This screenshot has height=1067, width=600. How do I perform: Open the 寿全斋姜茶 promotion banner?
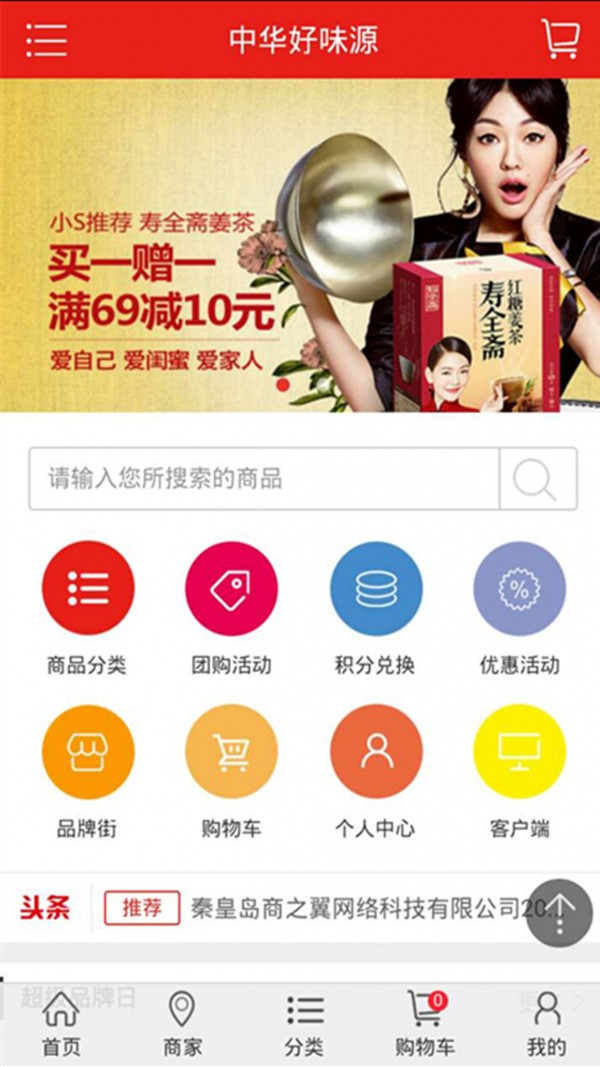click(x=300, y=245)
